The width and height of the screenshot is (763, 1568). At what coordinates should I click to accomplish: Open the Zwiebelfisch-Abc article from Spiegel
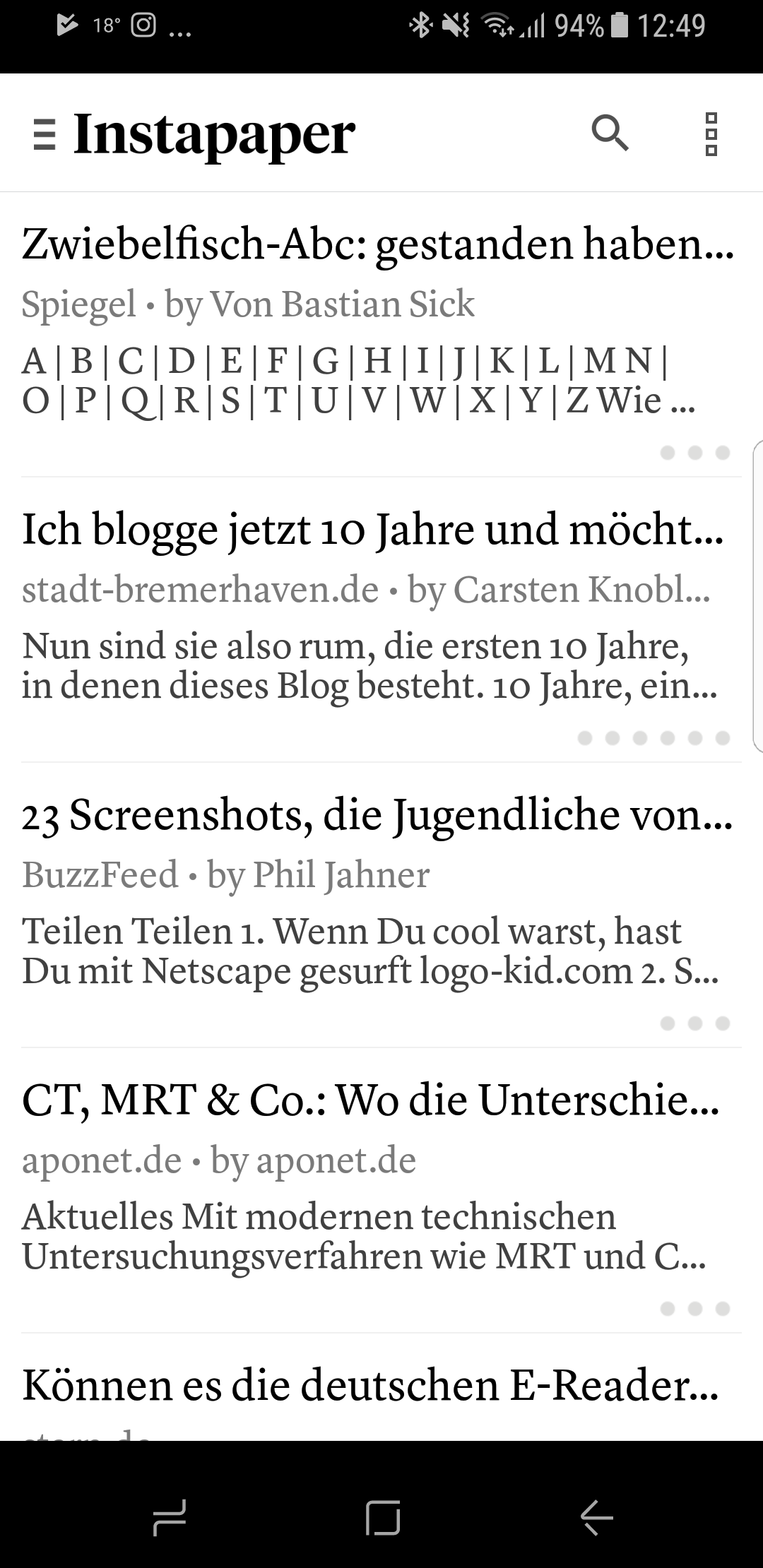(x=378, y=244)
